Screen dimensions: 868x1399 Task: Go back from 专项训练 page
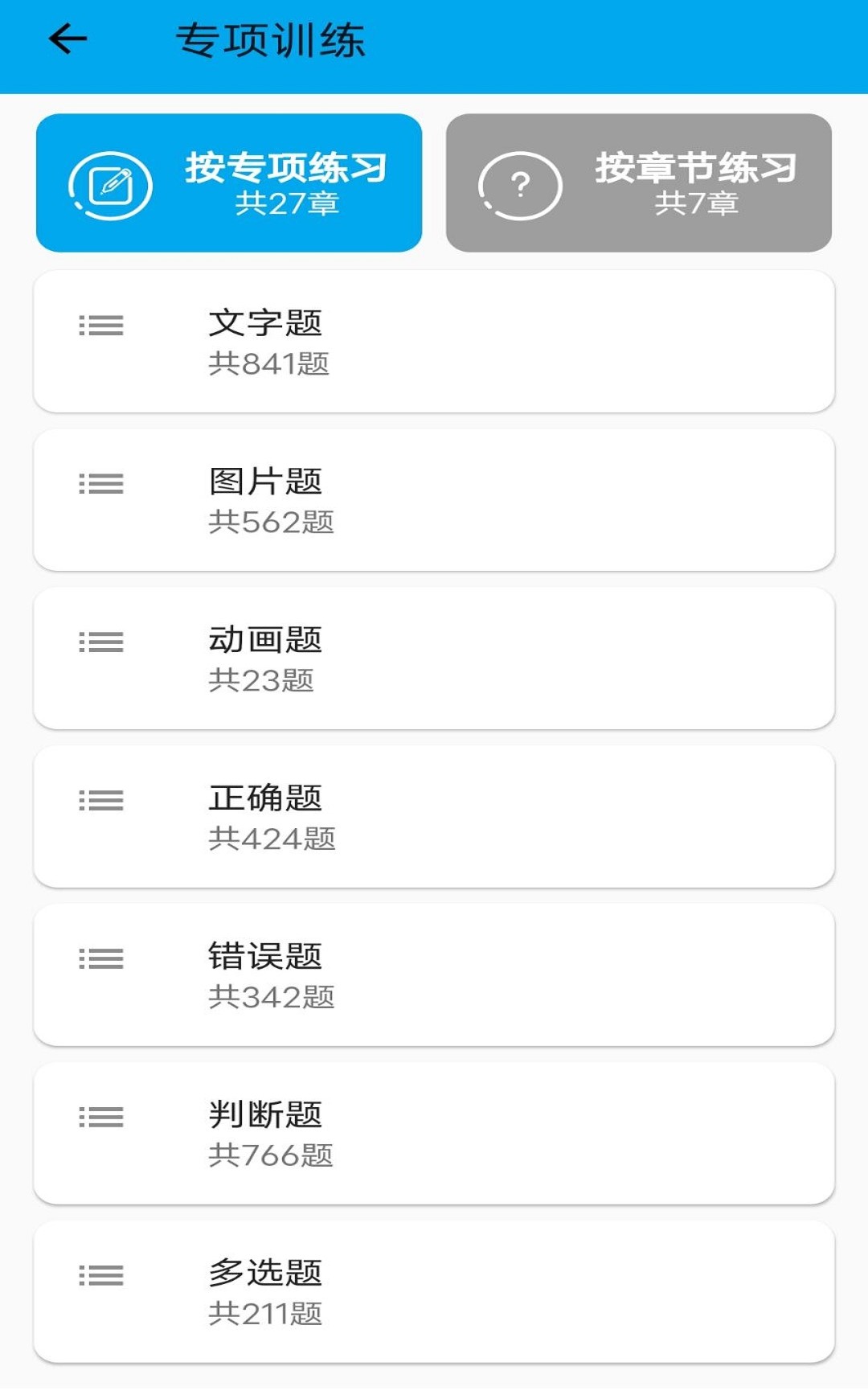68,39
